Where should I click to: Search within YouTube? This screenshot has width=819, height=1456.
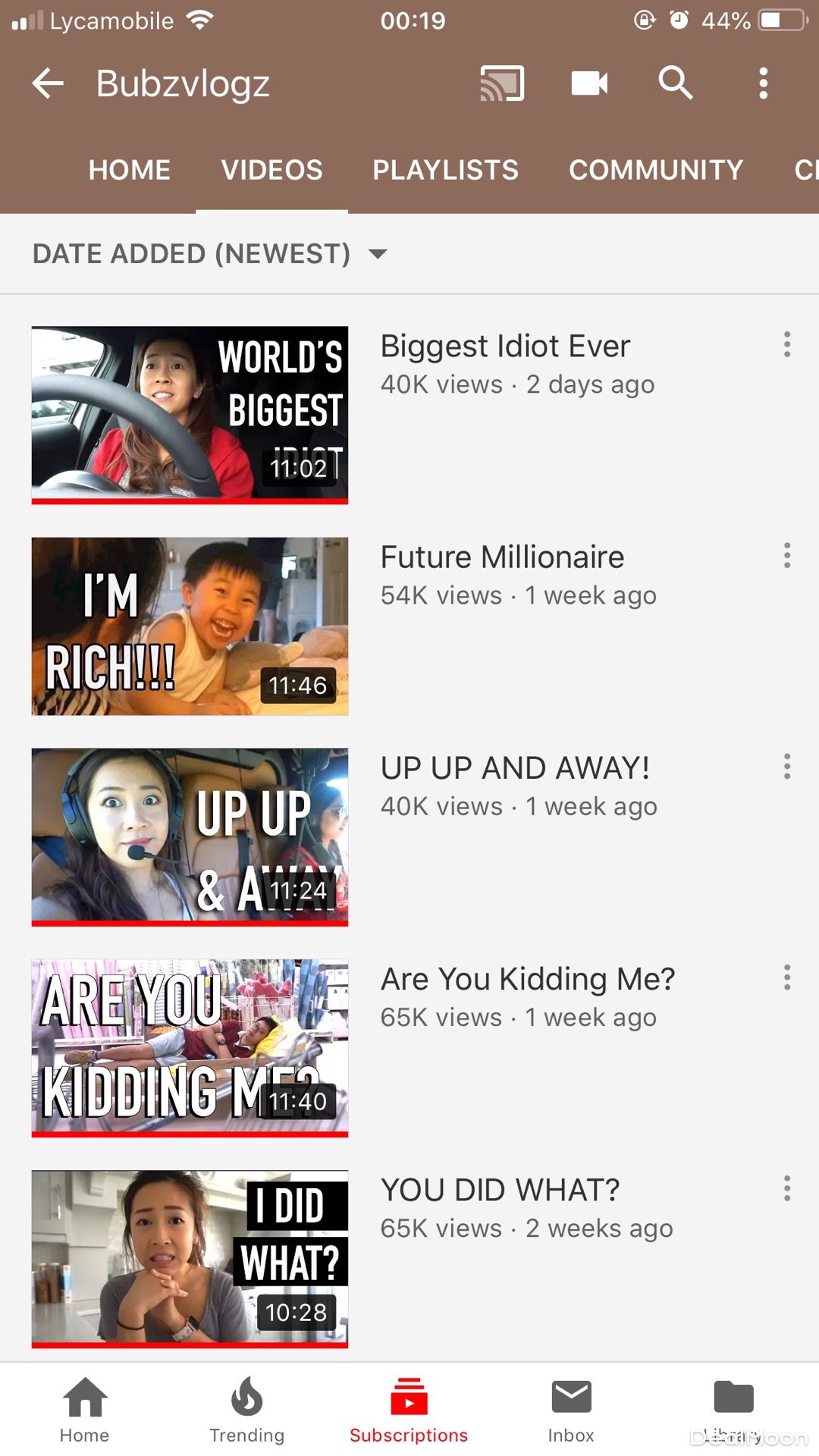pos(675,83)
